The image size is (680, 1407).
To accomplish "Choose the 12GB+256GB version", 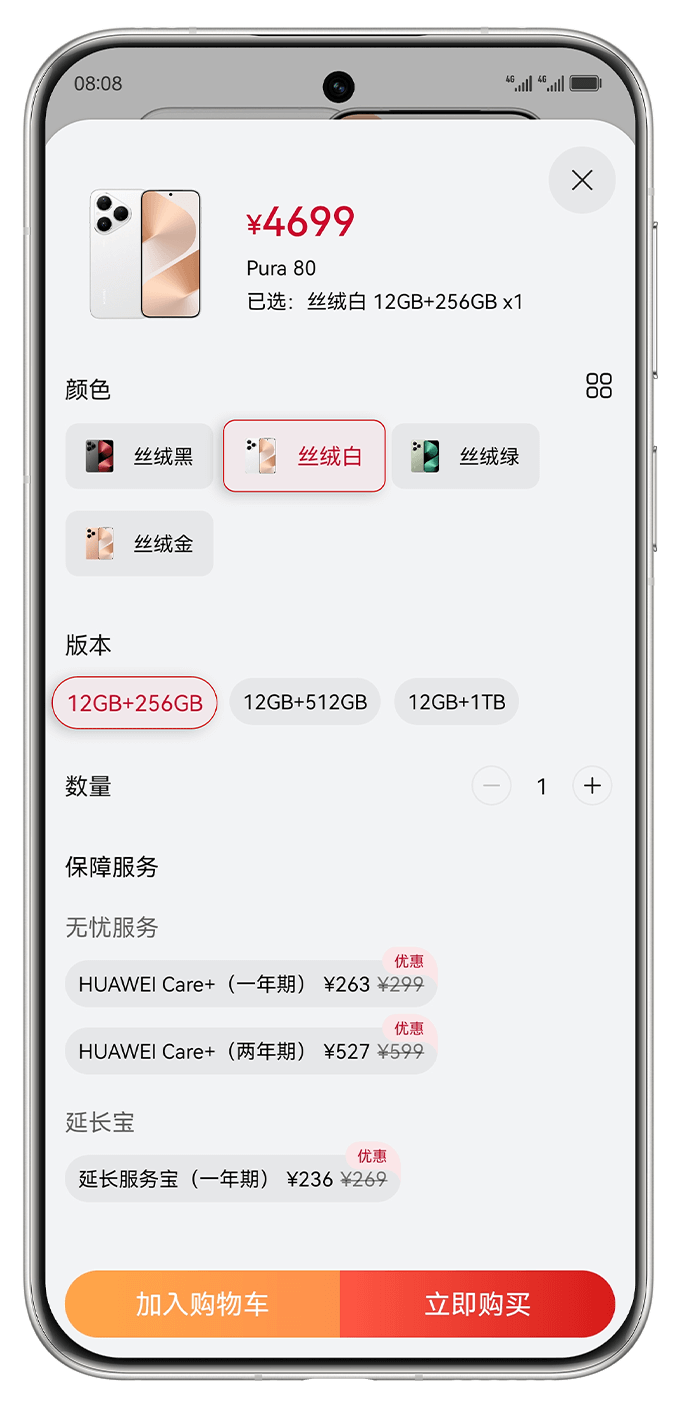I will (x=135, y=703).
